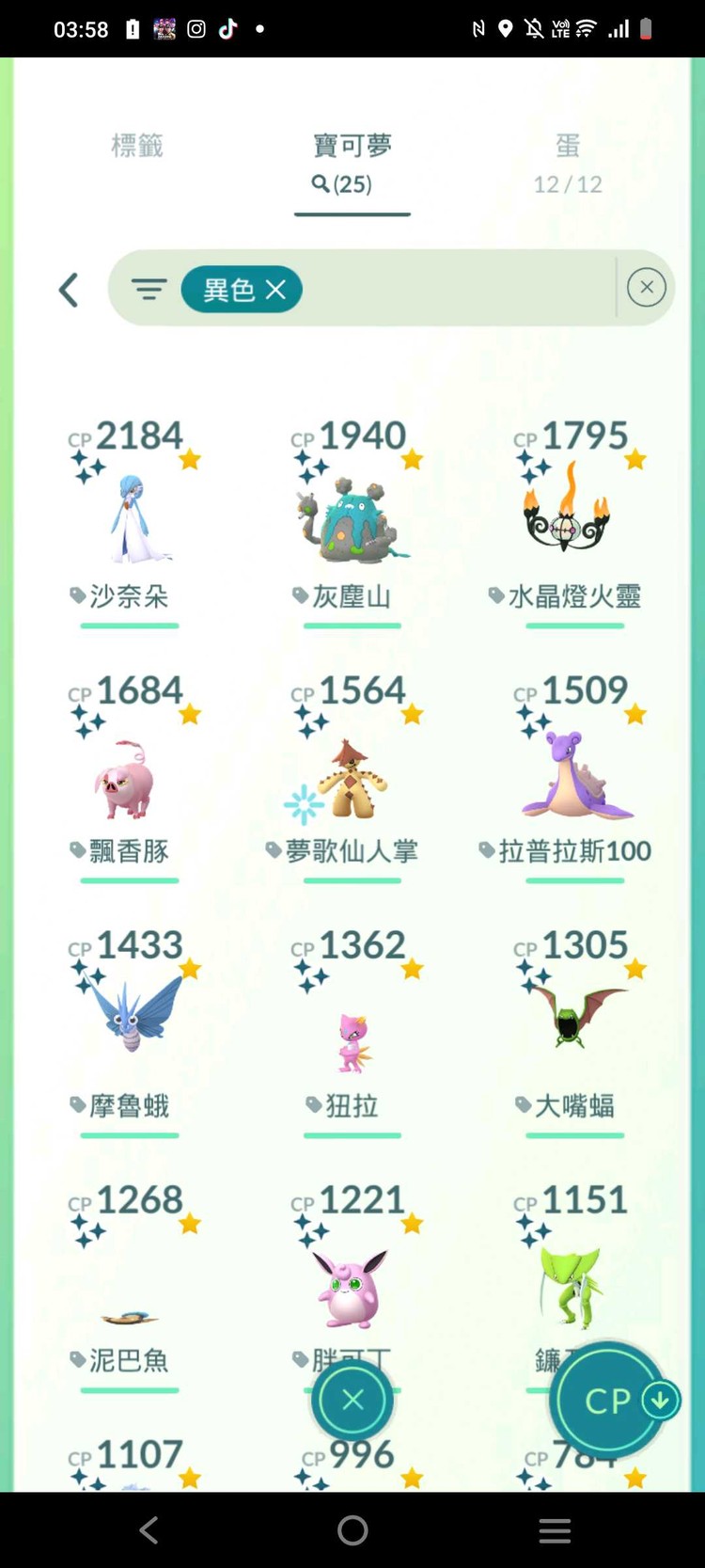
Task: Remove the 異色 filter chip
Action: tap(275, 290)
